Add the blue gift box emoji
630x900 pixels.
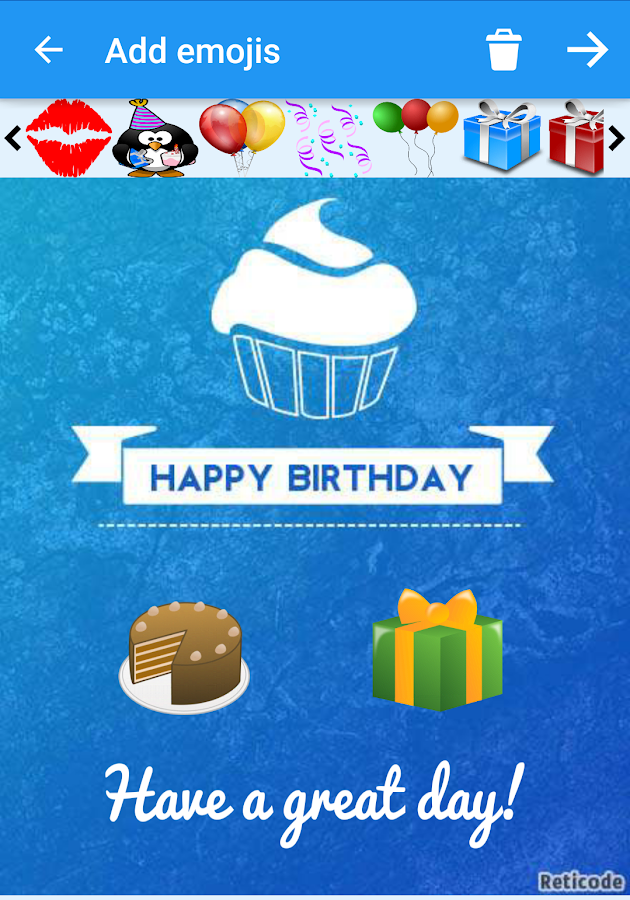point(502,139)
